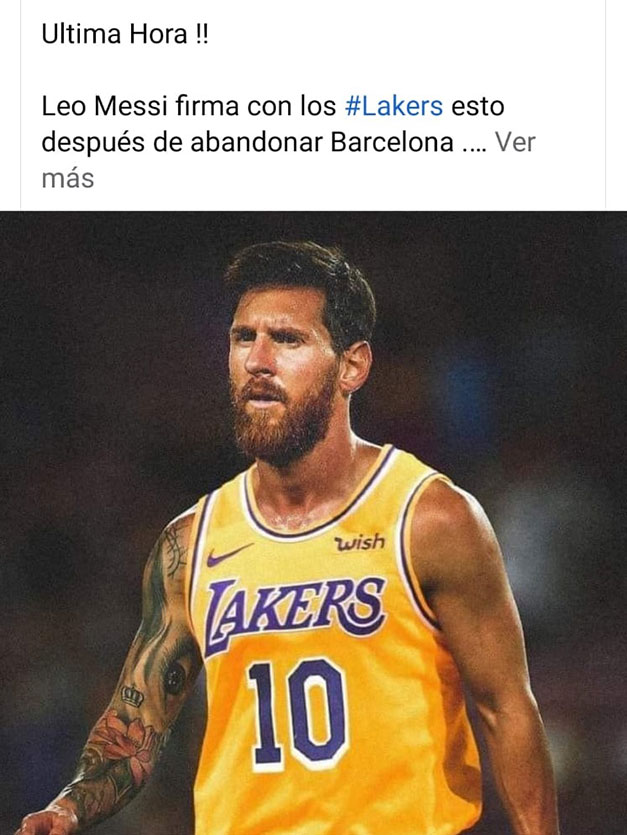The height and width of the screenshot is (835, 627).
Task: Open the post photo in full view
Action: click(313, 522)
